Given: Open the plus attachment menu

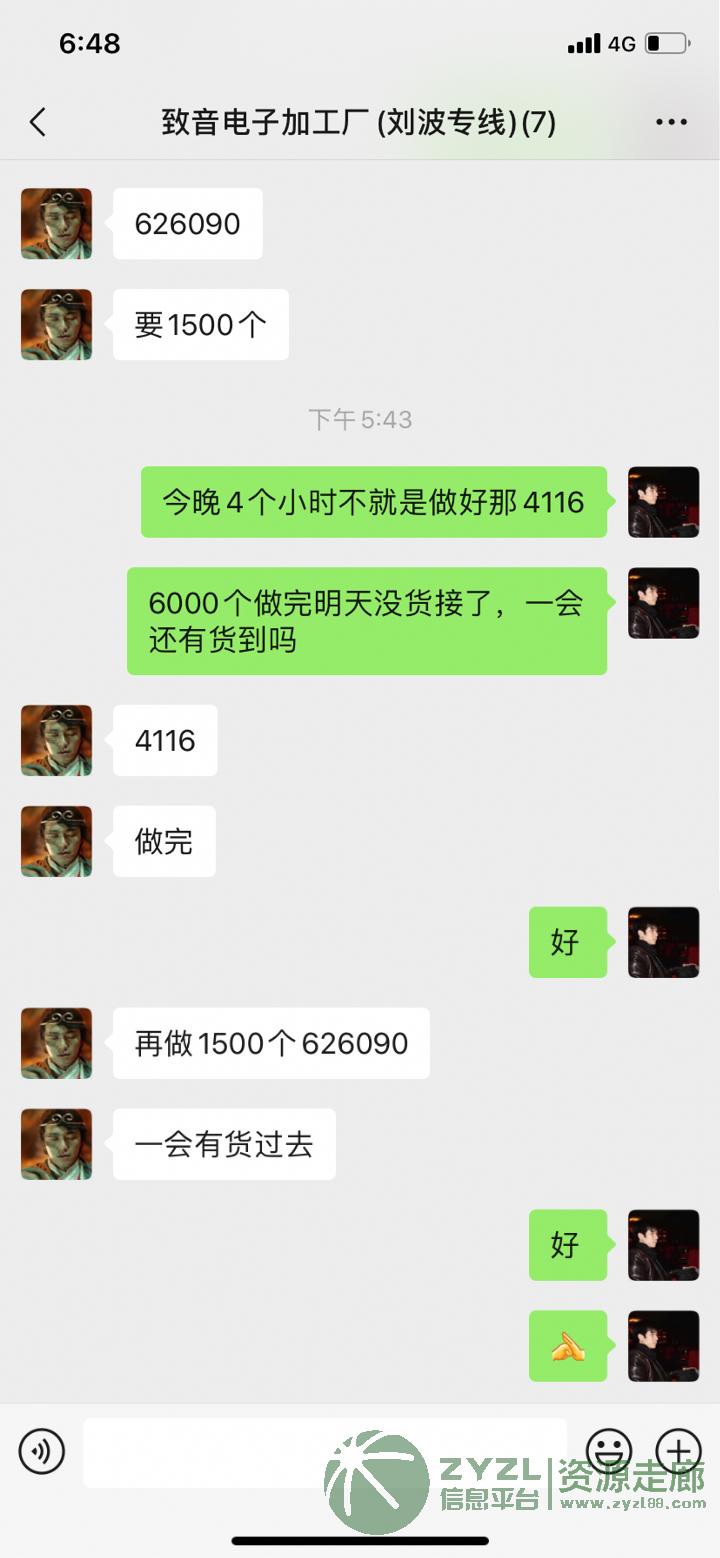Looking at the screenshot, I should click(x=678, y=1451).
